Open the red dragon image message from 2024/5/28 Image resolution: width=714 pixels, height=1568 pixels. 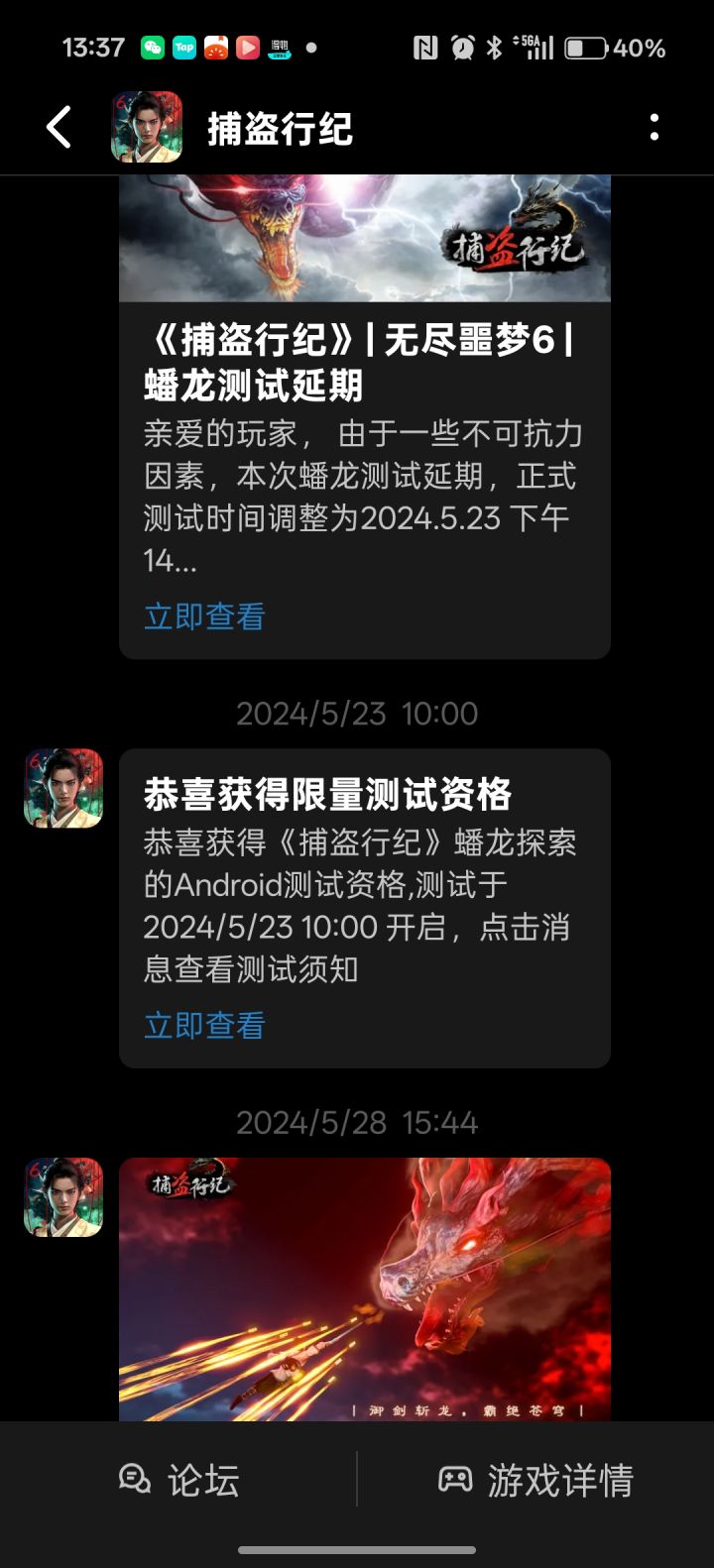pyautogui.click(x=365, y=1289)
